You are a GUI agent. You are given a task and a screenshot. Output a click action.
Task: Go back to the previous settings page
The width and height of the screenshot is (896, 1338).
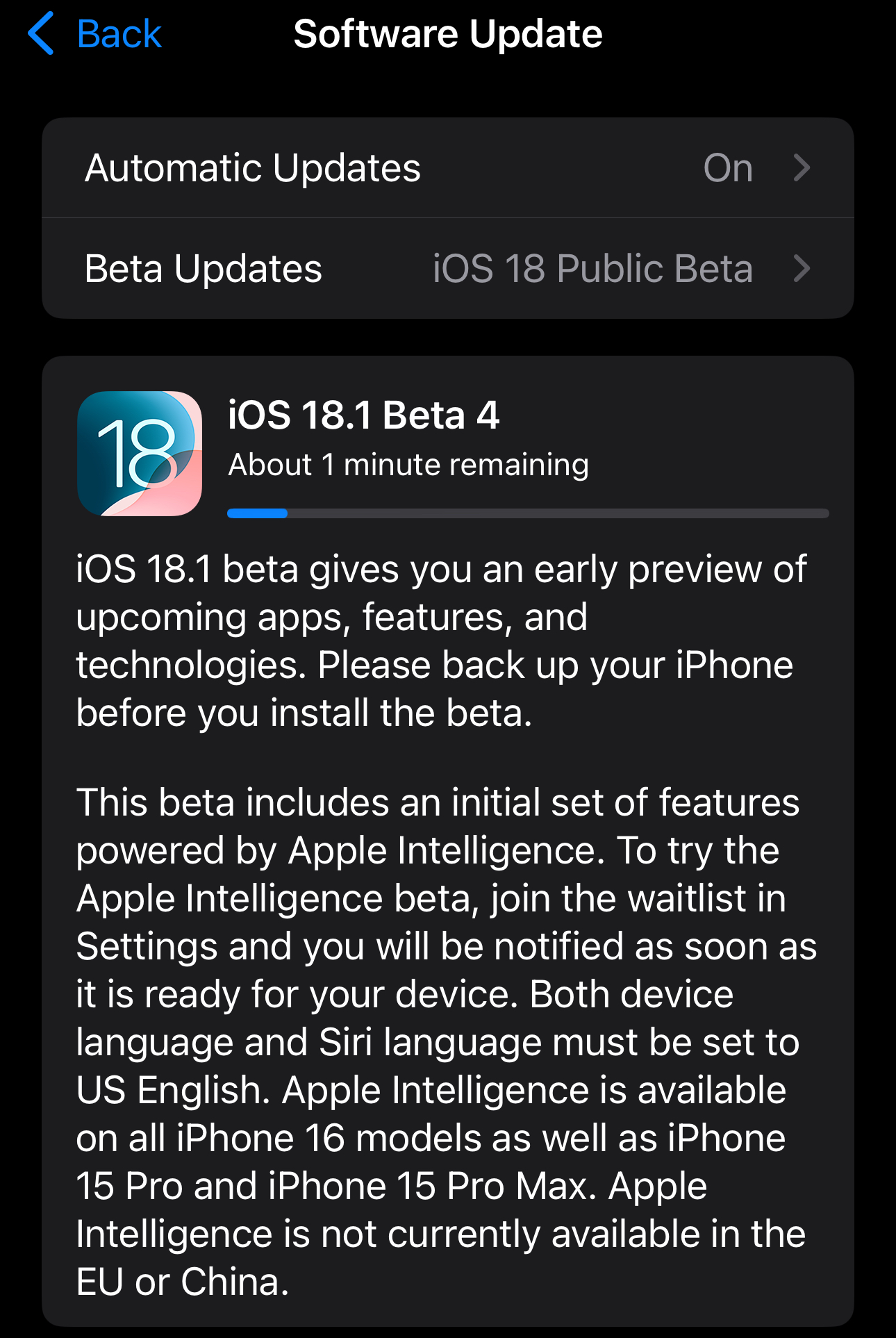click(95, 33)
